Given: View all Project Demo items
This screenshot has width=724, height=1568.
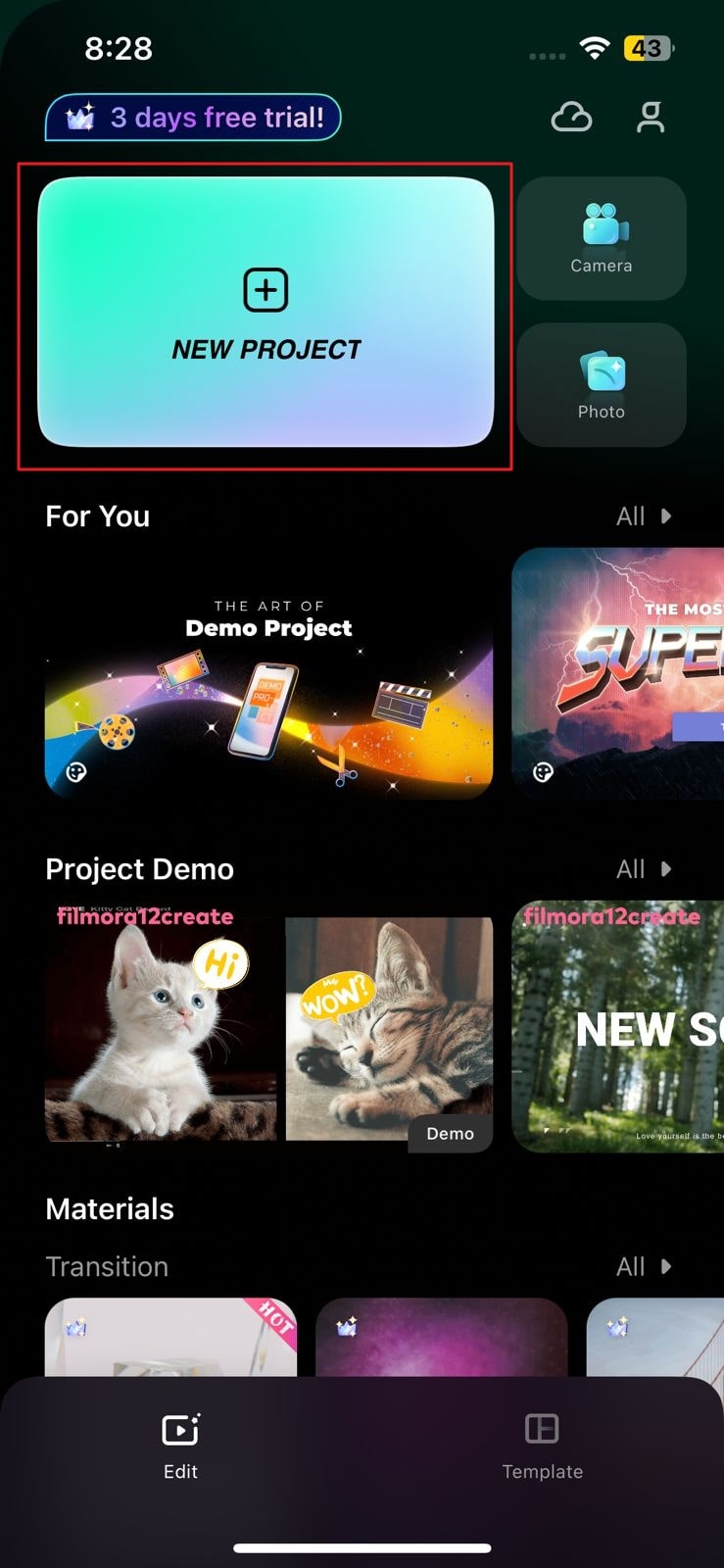Looking at the screenshot, I should (x=643, y=869).
